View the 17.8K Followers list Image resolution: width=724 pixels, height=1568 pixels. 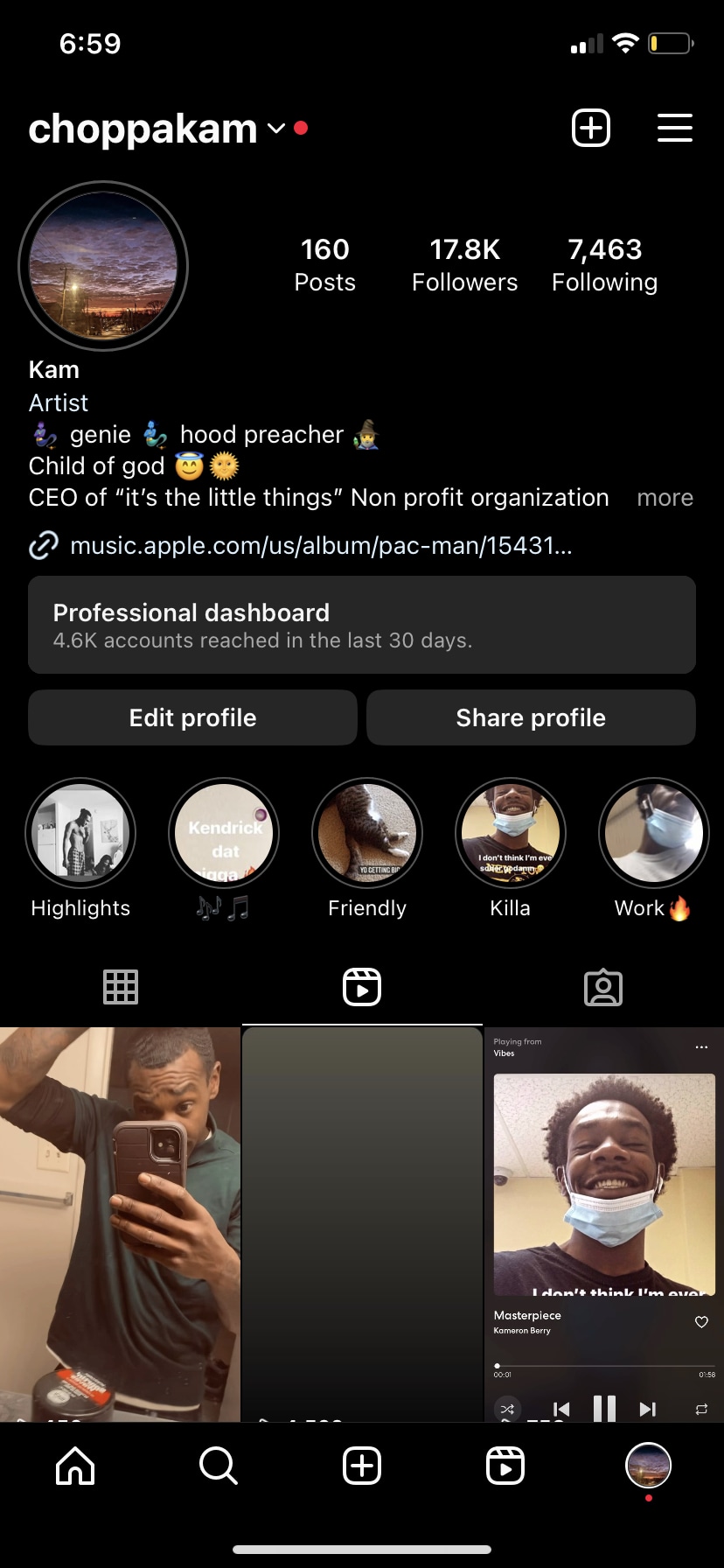464,264
